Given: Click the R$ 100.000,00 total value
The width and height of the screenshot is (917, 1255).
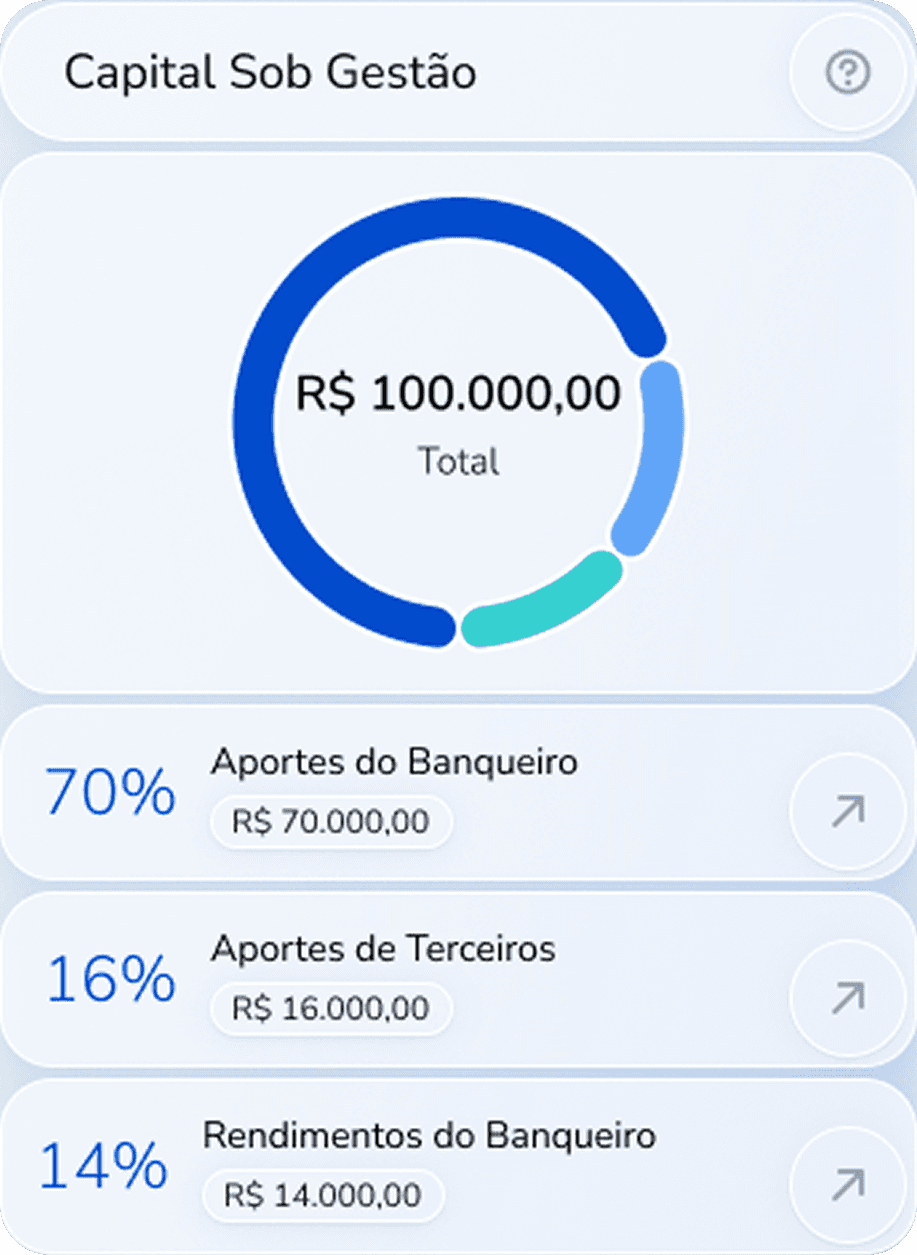Looking at the screenshot, I should tap(459, 392).
